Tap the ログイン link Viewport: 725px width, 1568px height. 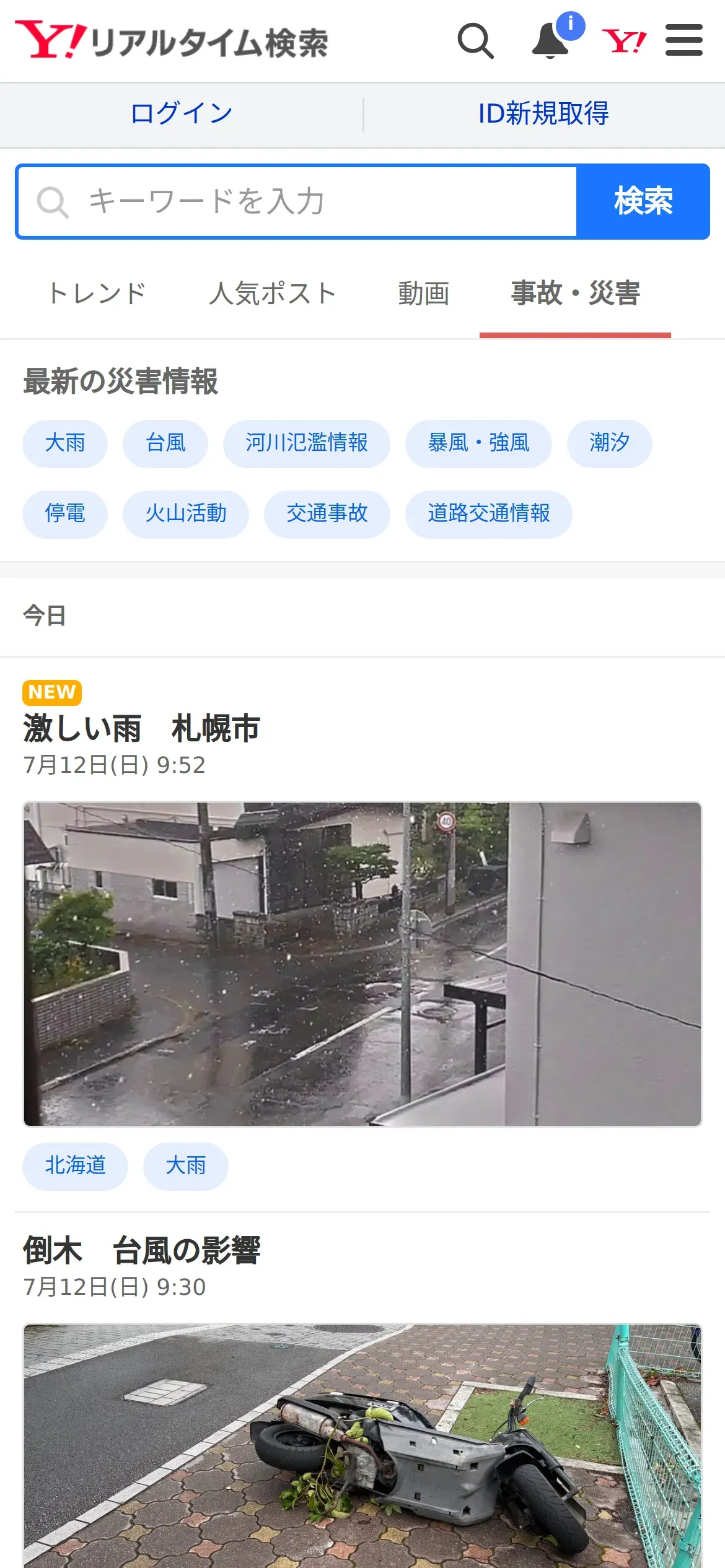(x=182, y=114)
